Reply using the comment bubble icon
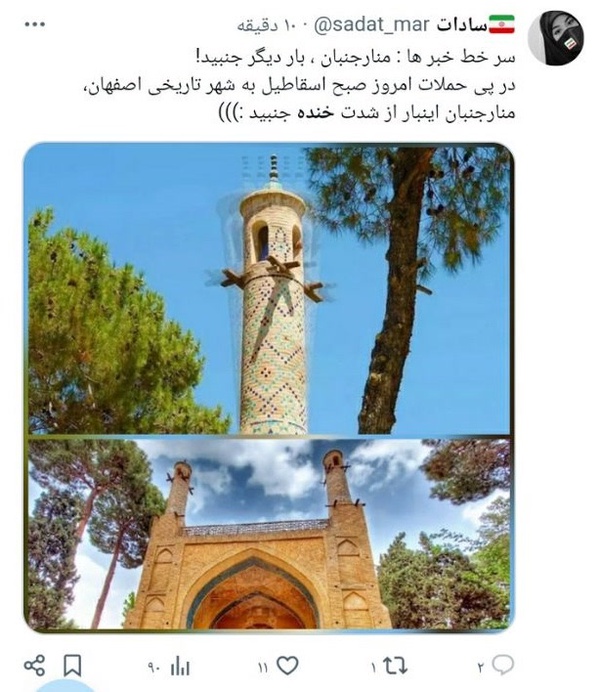 (503, 665)
